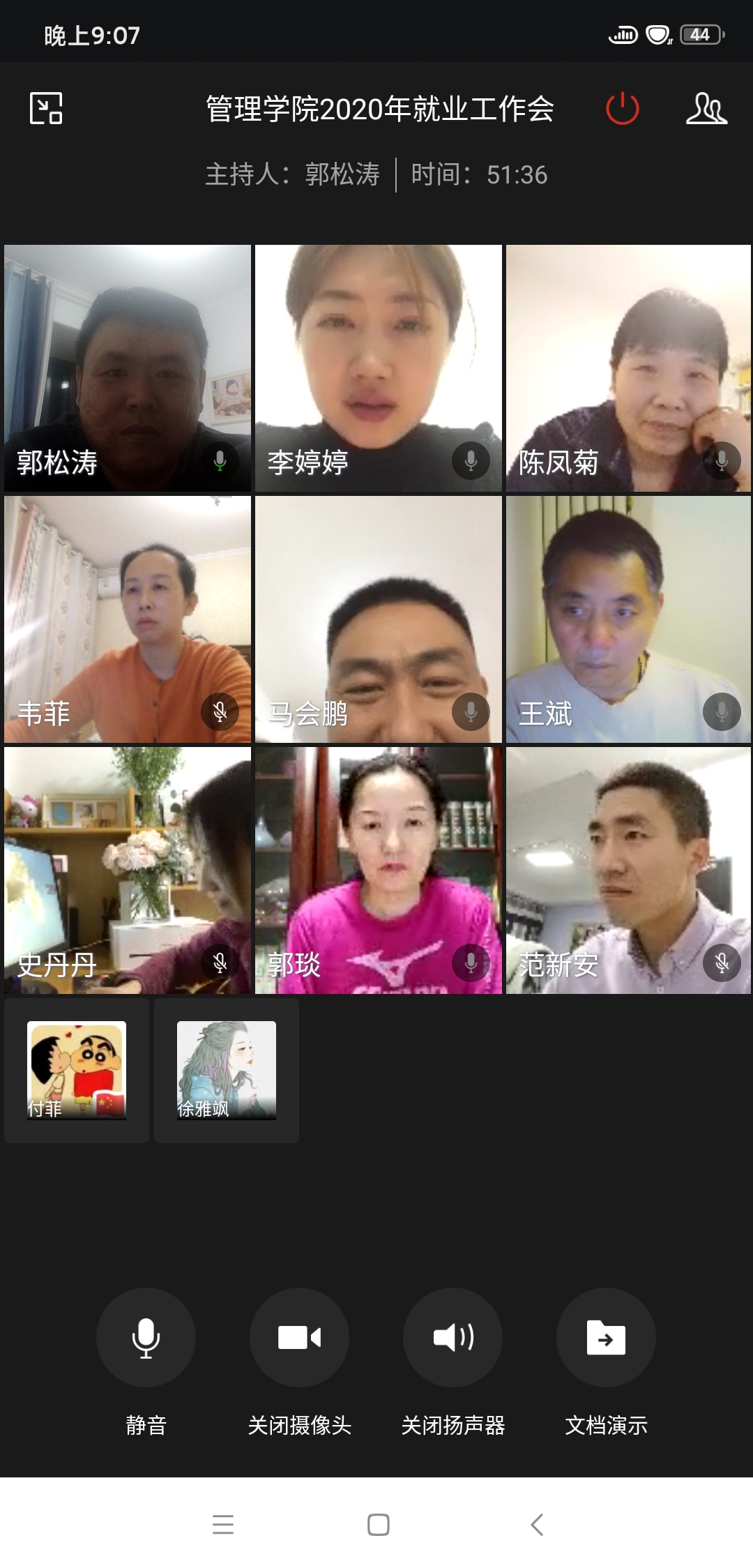Tap the red power icon to leave
753x1568 pixels.
coord(622,109)
